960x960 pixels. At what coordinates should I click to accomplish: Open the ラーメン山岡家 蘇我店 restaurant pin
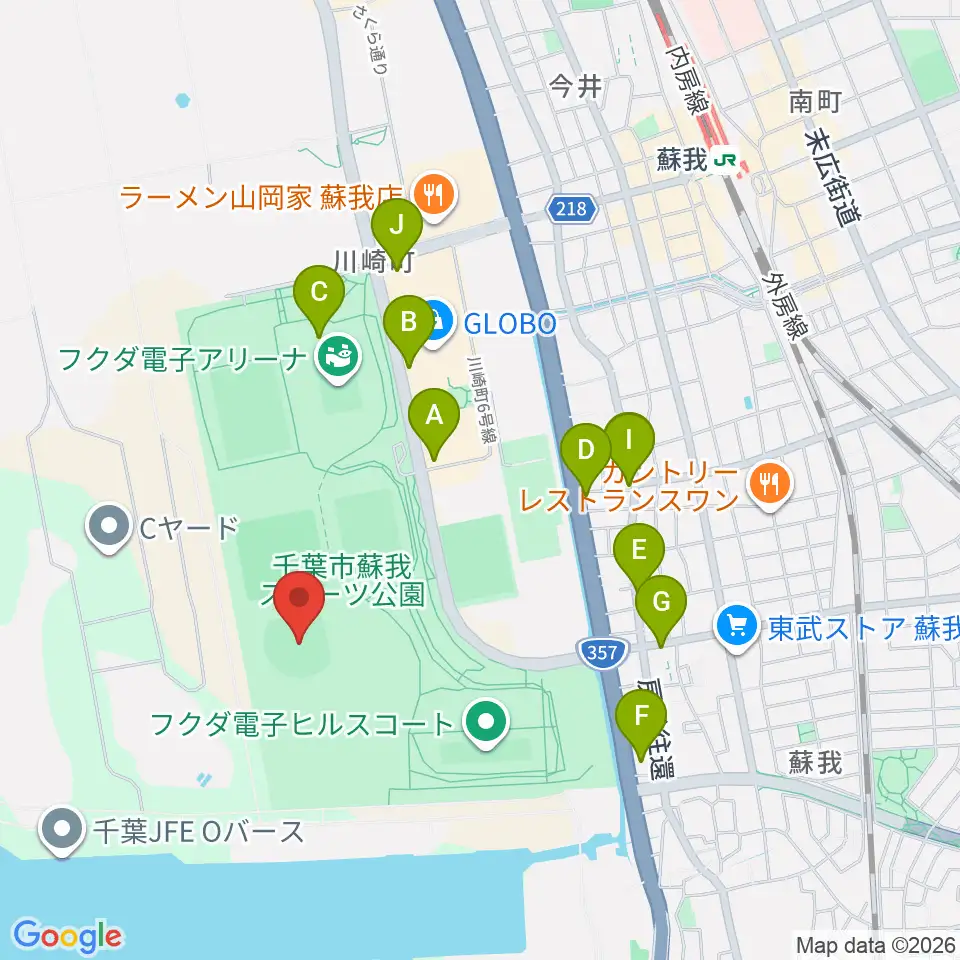click(435, 197)
